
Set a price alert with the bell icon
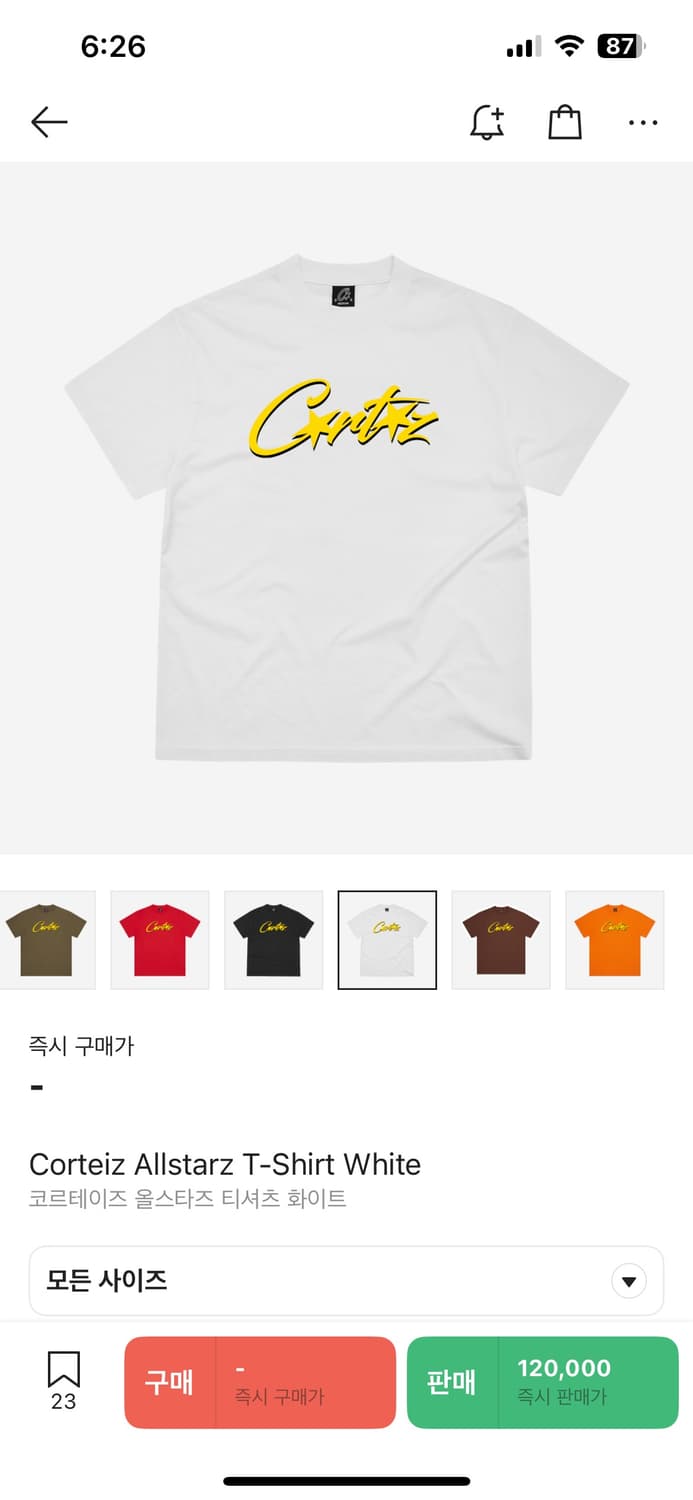[487, 123]
